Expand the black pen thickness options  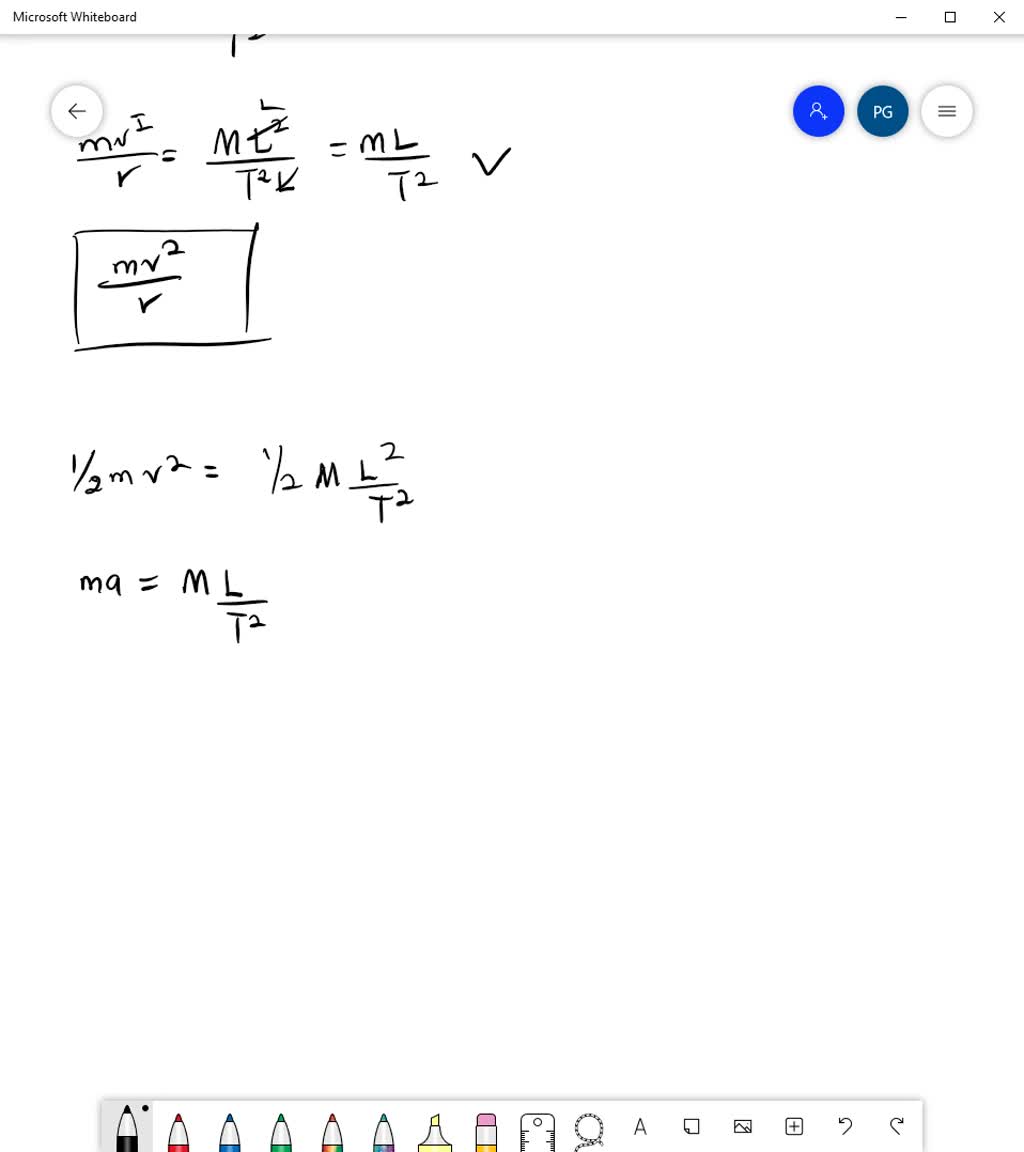tap(143, 1106)
